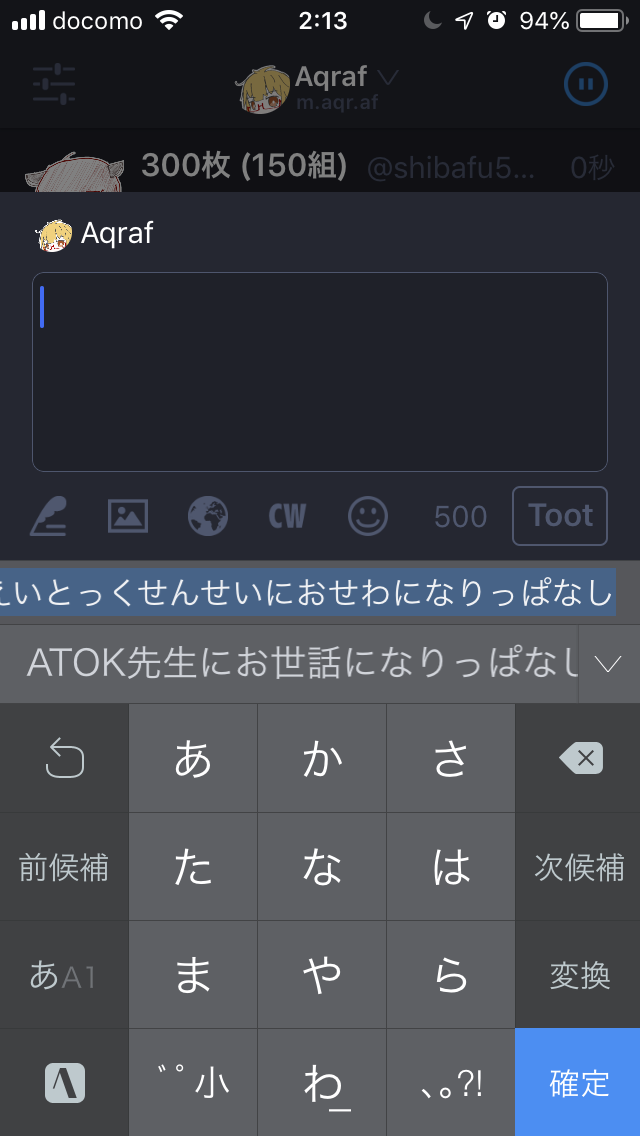Viewport: 640px width, 1136px height.
Task: Open the emoji picker
Action: (x=368, y=516)
